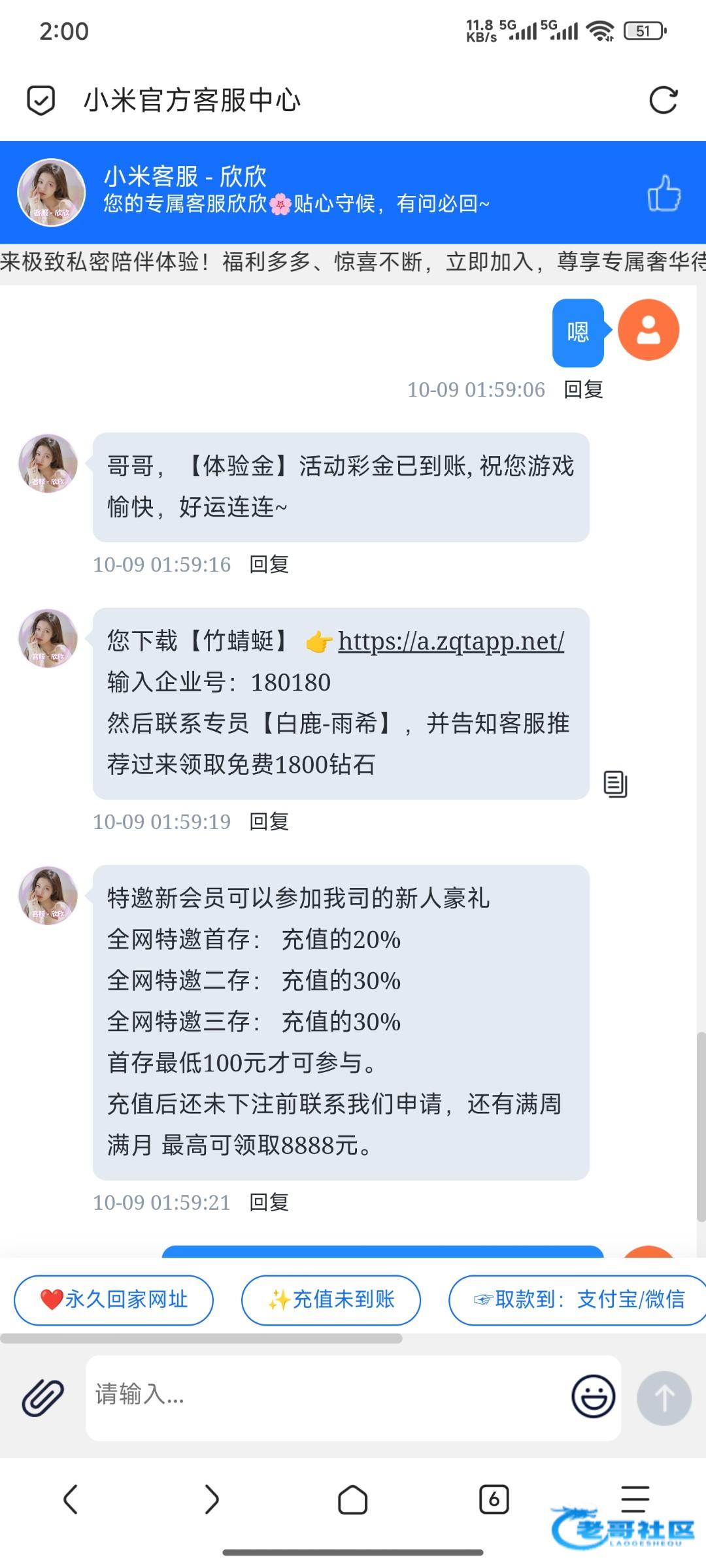Reply to the message sent at 01:59:16
Viewport: 706px width, 1568px height.
[x=269, y=564]
